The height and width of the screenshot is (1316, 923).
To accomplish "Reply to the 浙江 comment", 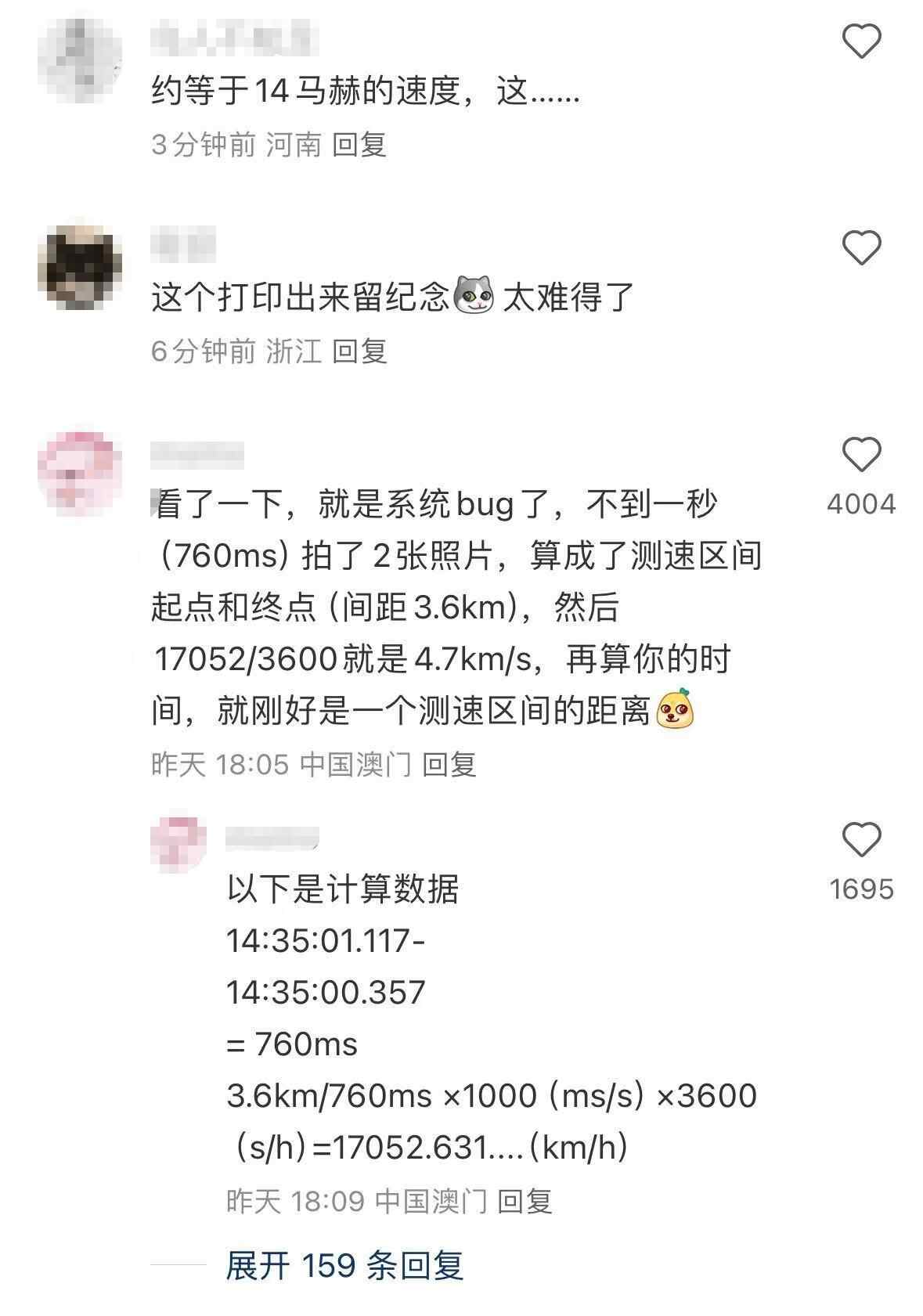I will pos(359,352).
